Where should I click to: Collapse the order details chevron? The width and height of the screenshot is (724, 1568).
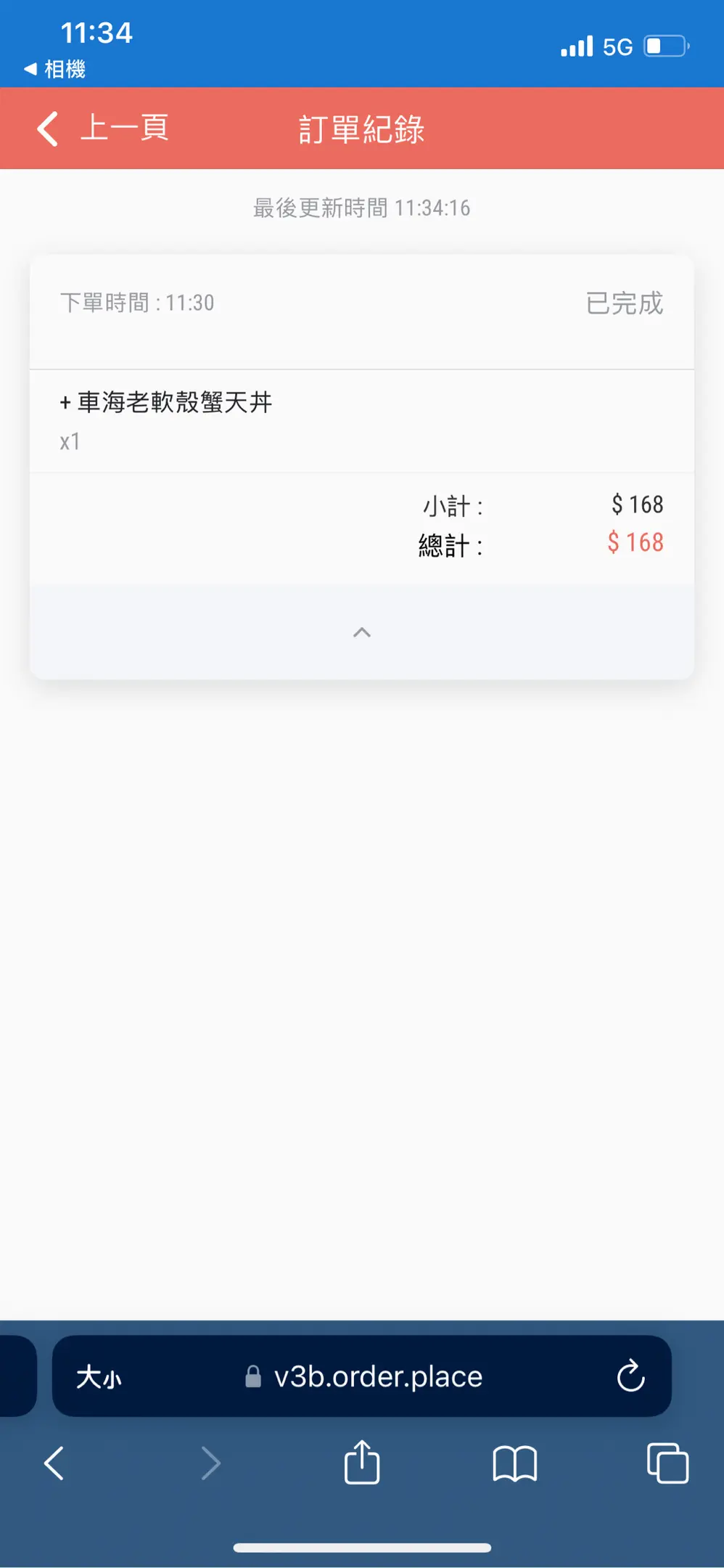[x=361, y=632]
